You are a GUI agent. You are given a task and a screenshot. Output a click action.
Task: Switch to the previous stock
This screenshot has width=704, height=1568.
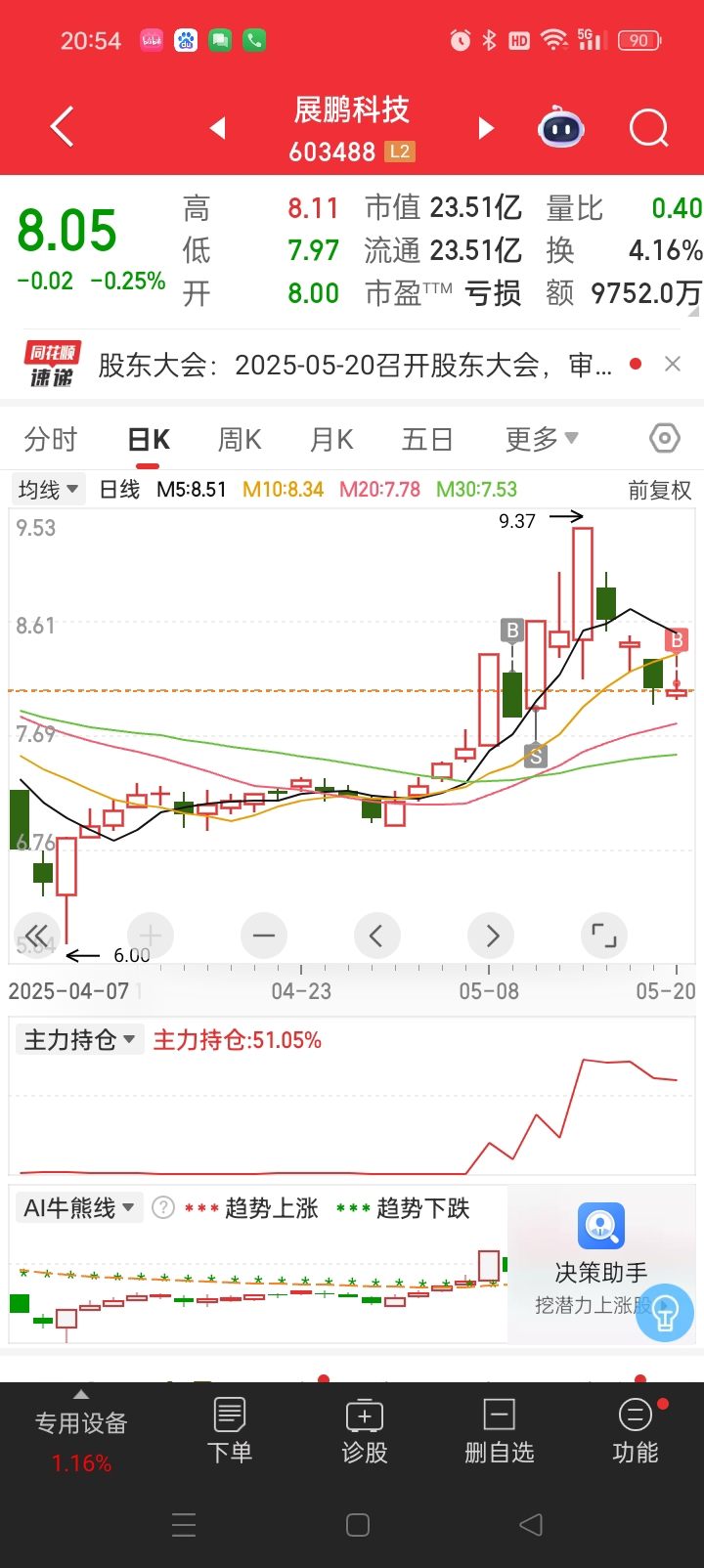(x=217, y=127)
